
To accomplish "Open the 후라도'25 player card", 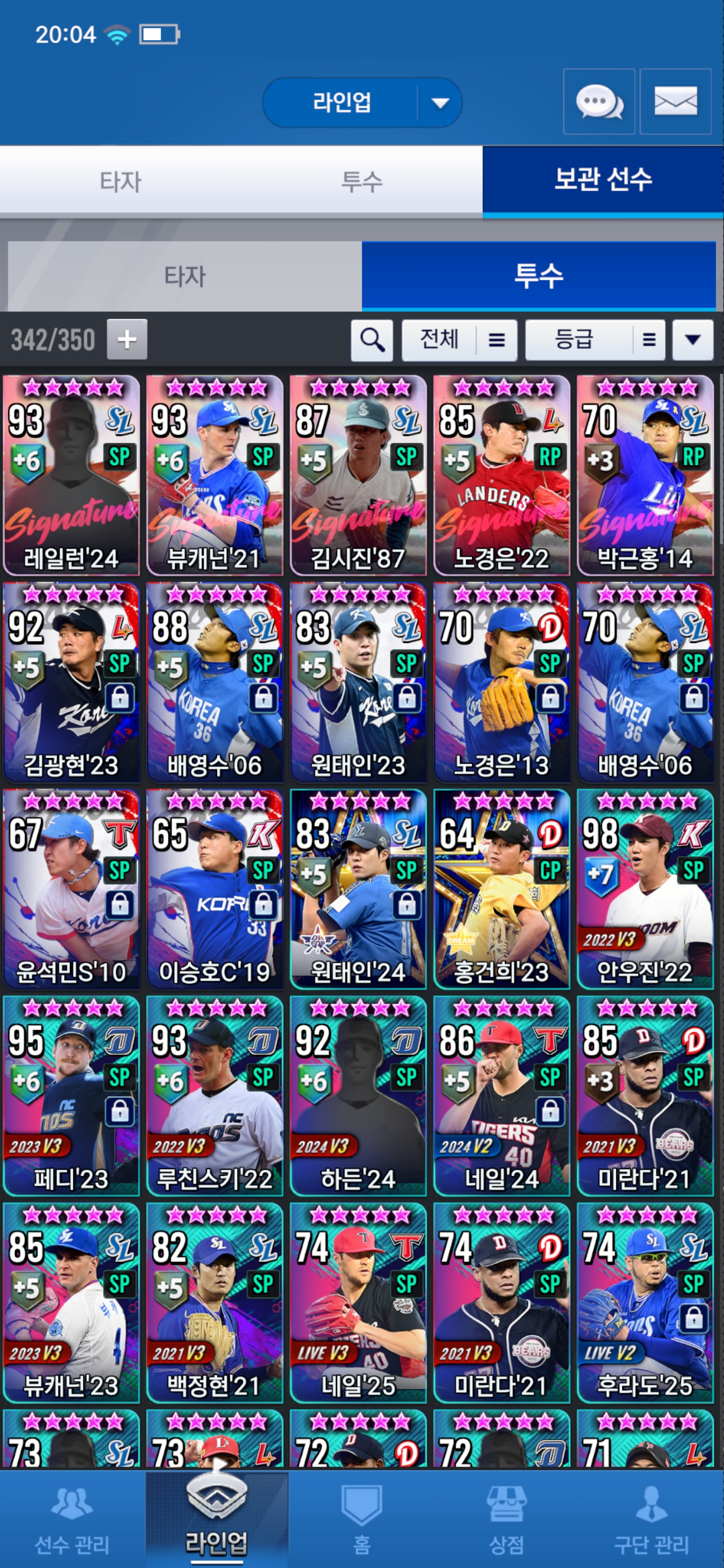I will (x=645, y=1303).
